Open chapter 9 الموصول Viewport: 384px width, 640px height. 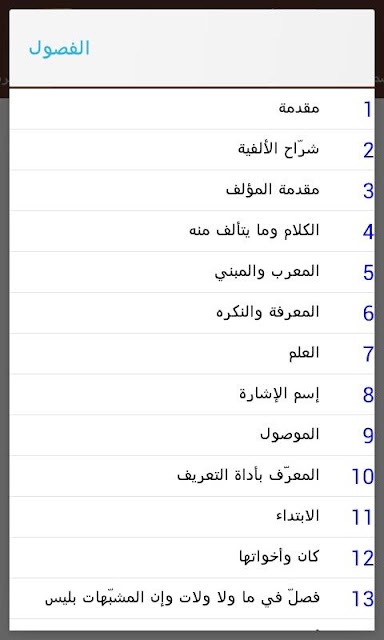pyautogui.click(x=192, y=436)
